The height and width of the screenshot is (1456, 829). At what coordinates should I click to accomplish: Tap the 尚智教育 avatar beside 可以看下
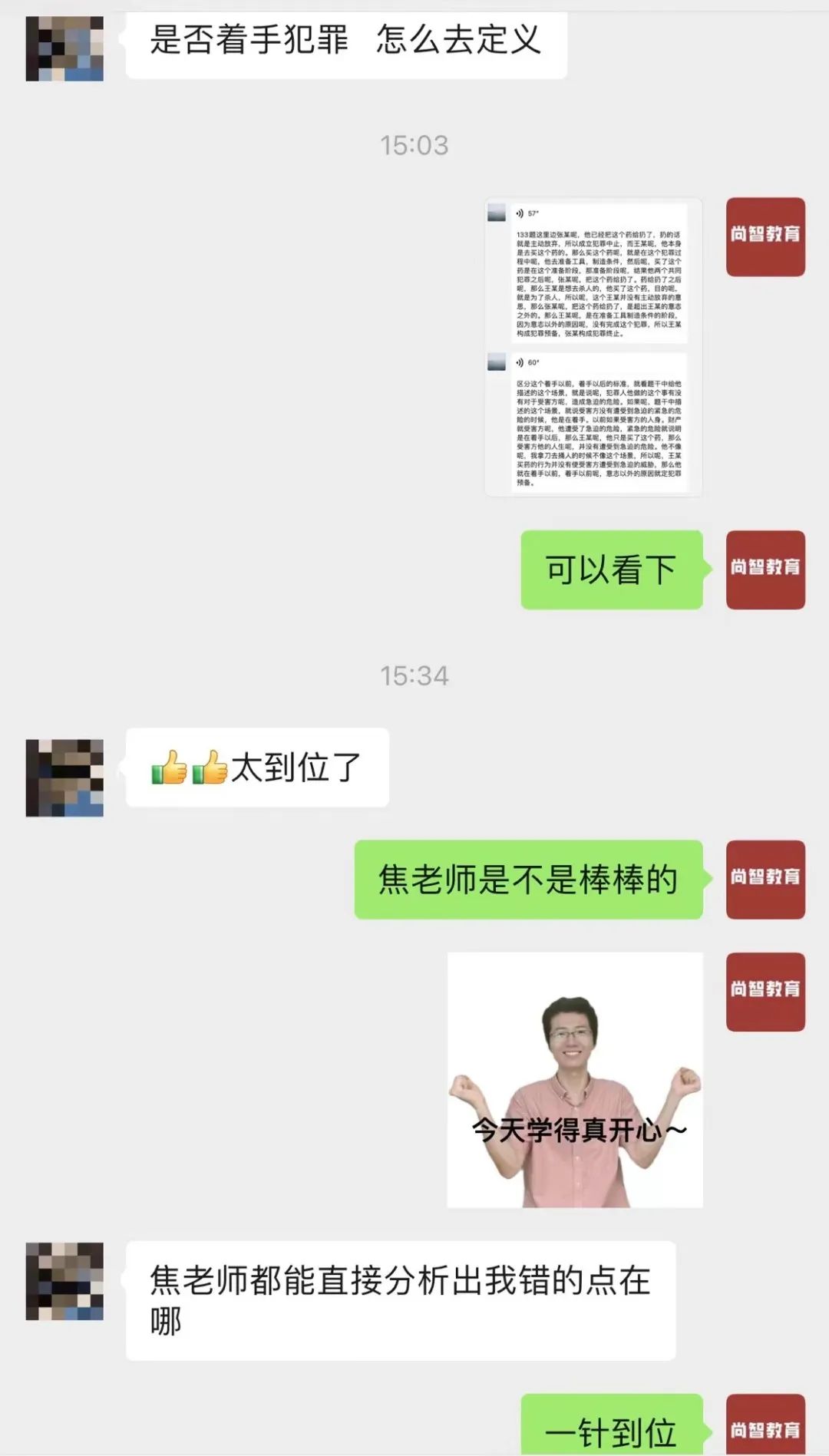click(x=765, y=570)
